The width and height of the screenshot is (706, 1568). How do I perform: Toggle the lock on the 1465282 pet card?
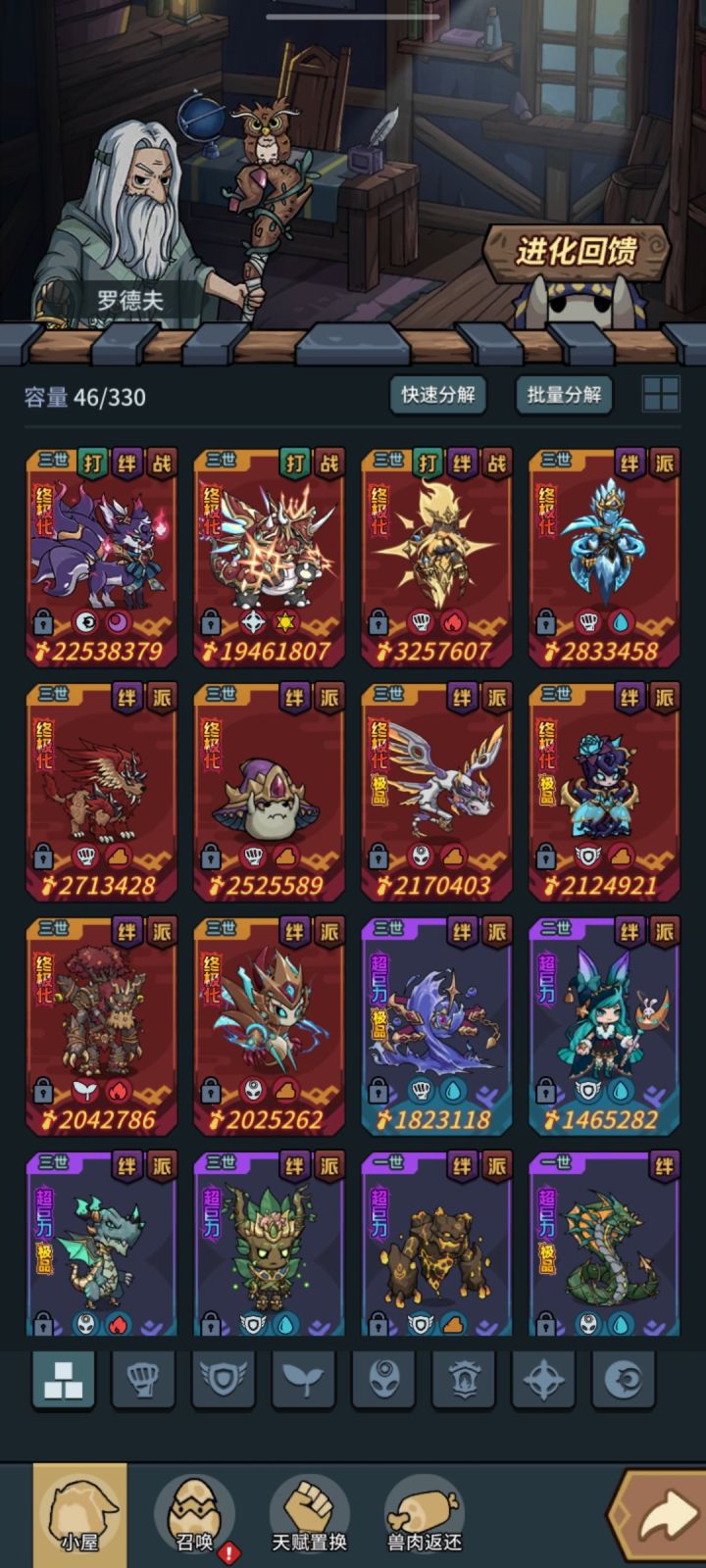click(x=545, y=1090)
